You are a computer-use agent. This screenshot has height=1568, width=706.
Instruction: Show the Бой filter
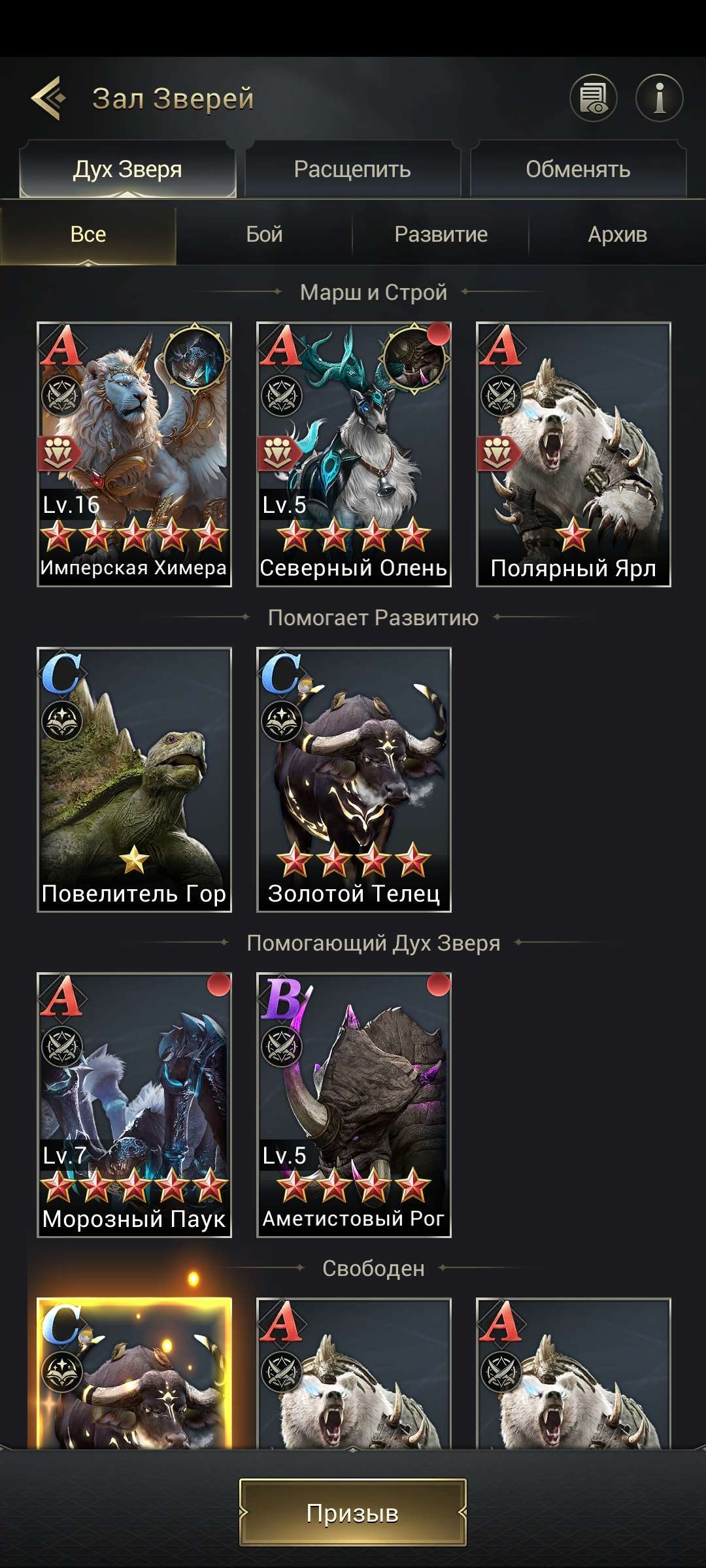264,235
